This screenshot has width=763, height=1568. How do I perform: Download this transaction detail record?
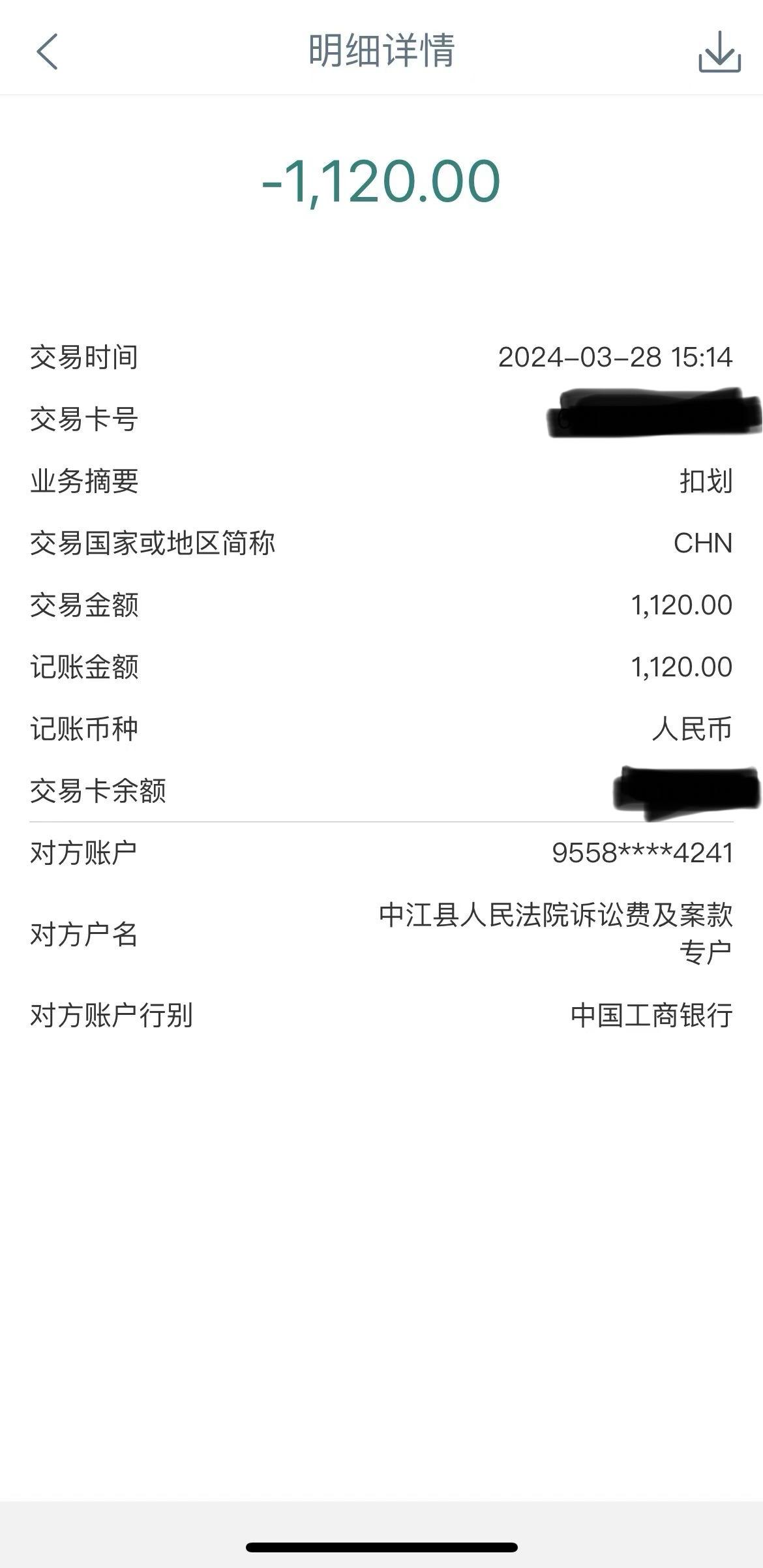coord(719,52)
